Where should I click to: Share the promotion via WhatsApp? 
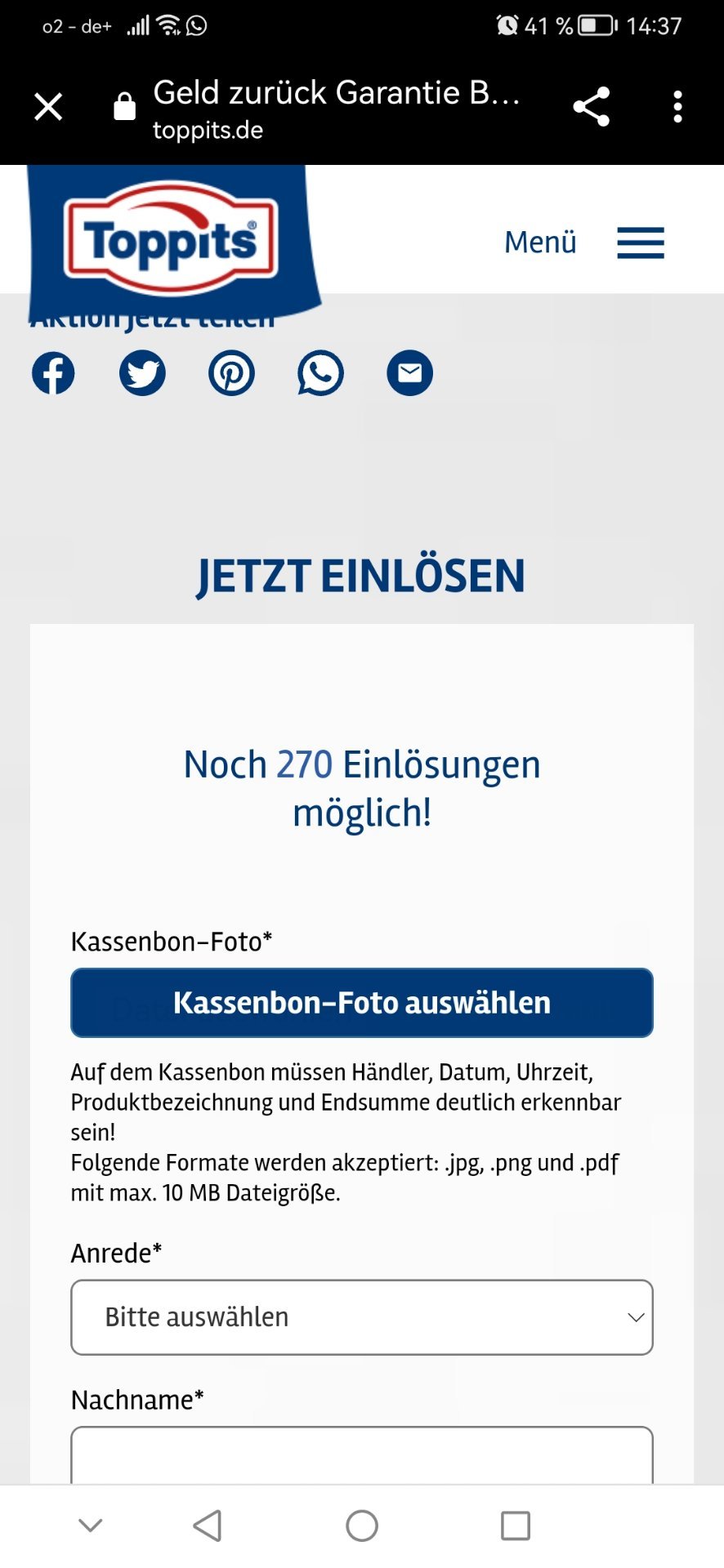pyautogui.click(x=320, y=373)
